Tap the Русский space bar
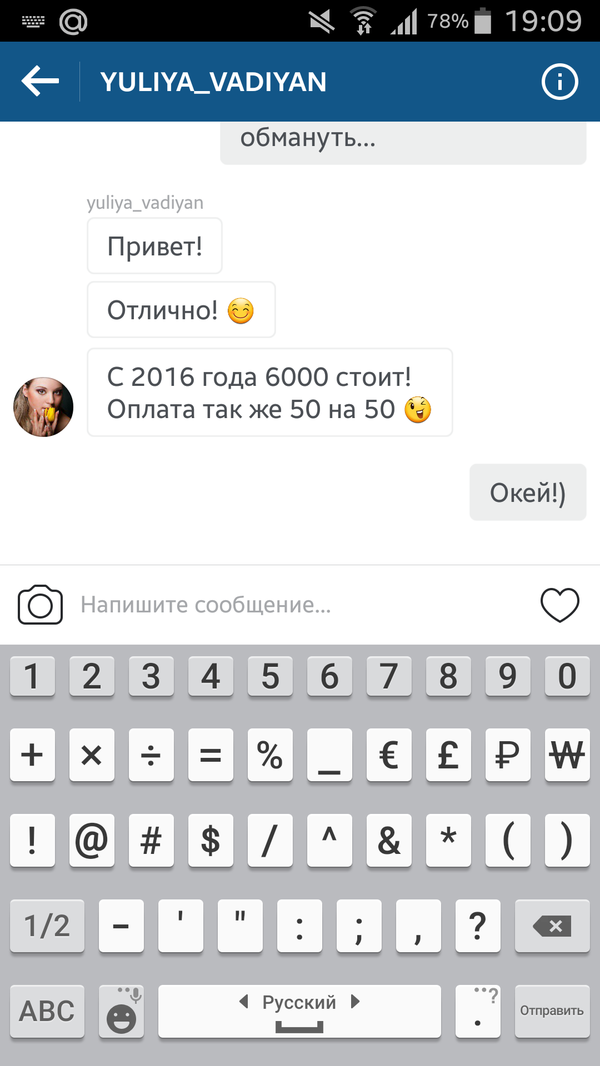600x1066 pixels. [299, 1010]
